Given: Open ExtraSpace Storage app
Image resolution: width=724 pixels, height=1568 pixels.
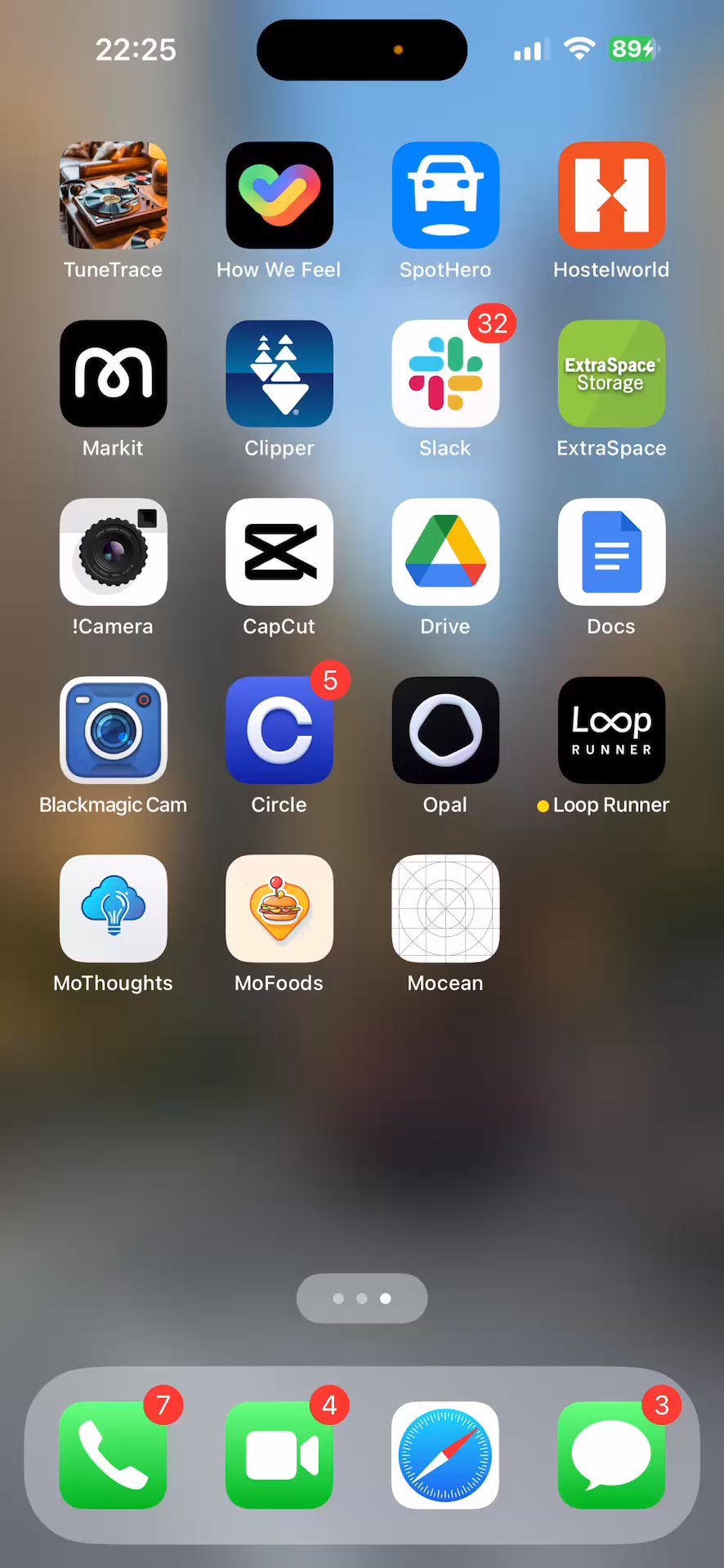Looking at the screenshot, I should pos(611,374).
